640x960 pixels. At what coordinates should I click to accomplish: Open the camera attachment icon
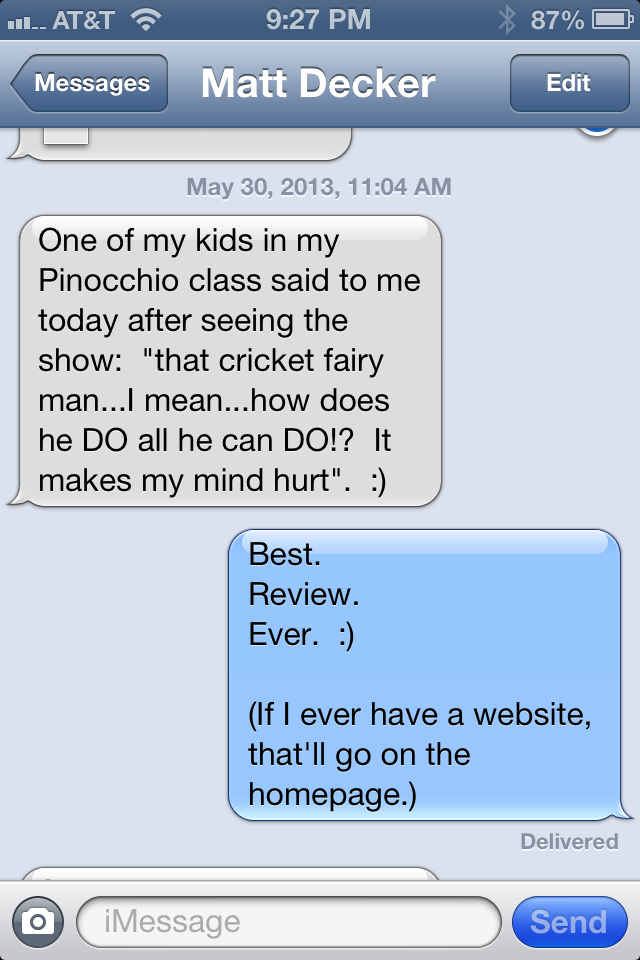pyautogui.click(x=37, y=921)
